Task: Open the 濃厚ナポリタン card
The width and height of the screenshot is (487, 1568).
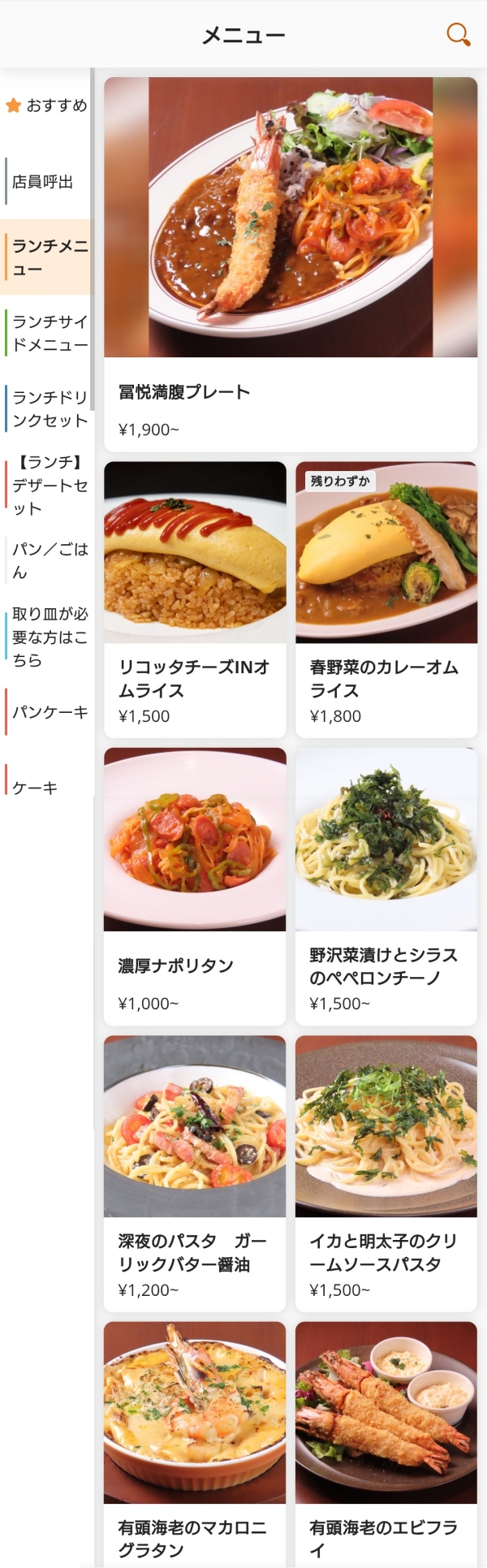Action: (195, 886)
